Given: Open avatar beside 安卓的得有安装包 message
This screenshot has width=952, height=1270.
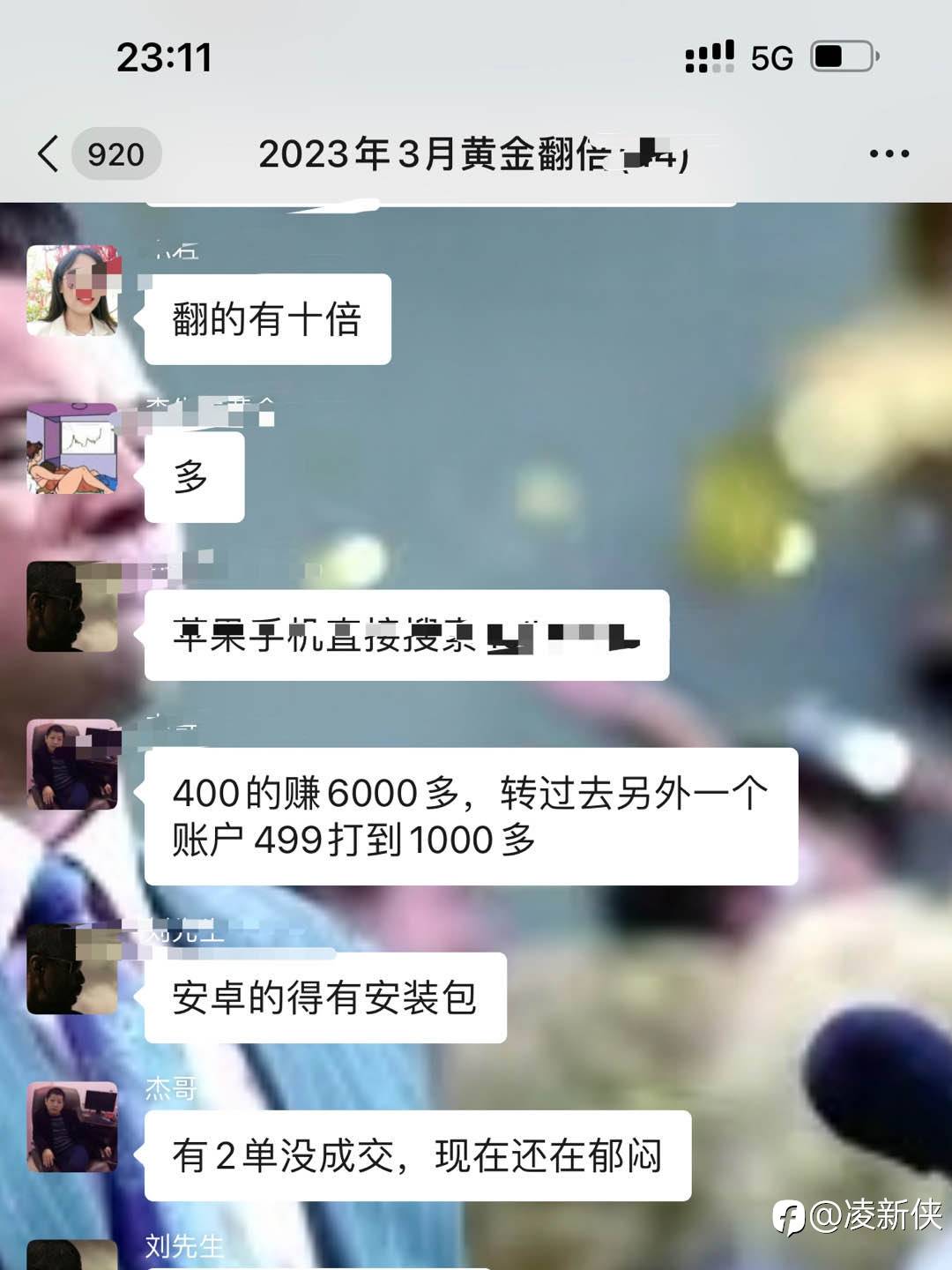Looking at the screenshot, I should (72, 969).
